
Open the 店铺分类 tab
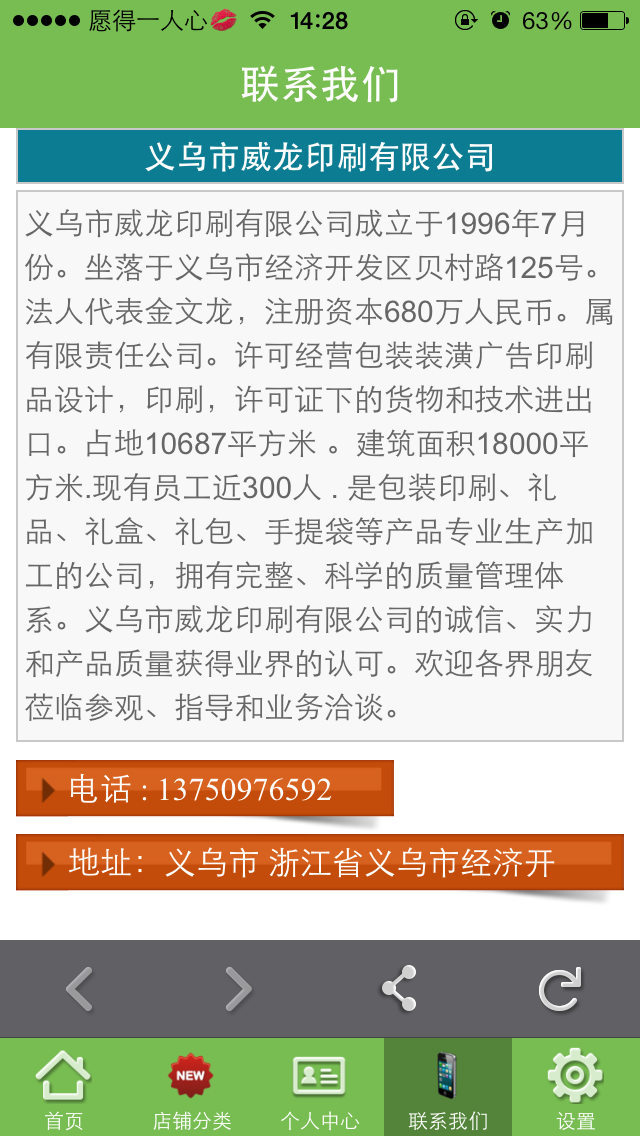[192, 1087]
